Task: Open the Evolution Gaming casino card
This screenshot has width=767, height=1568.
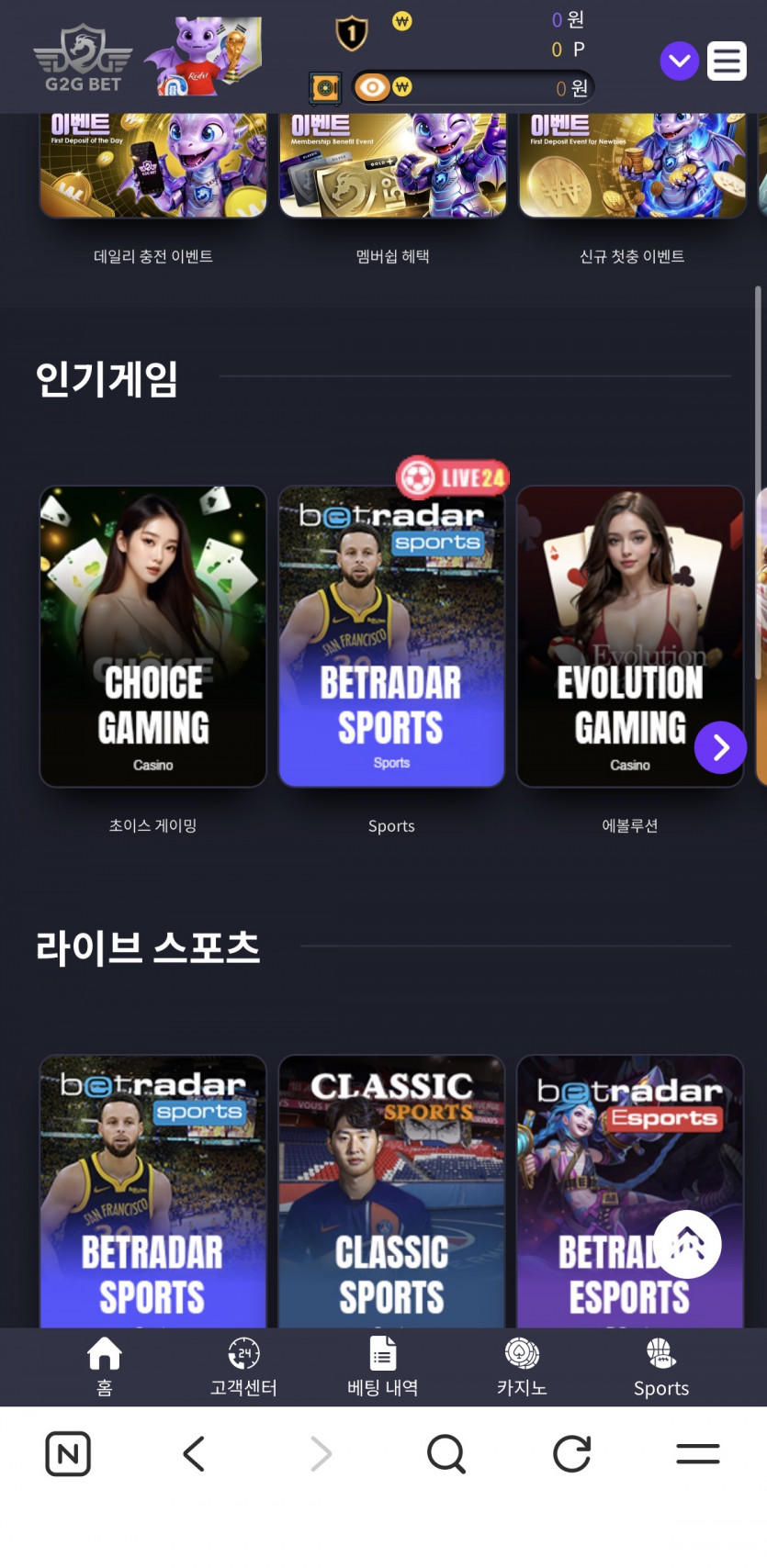Action: coord(630,636)
